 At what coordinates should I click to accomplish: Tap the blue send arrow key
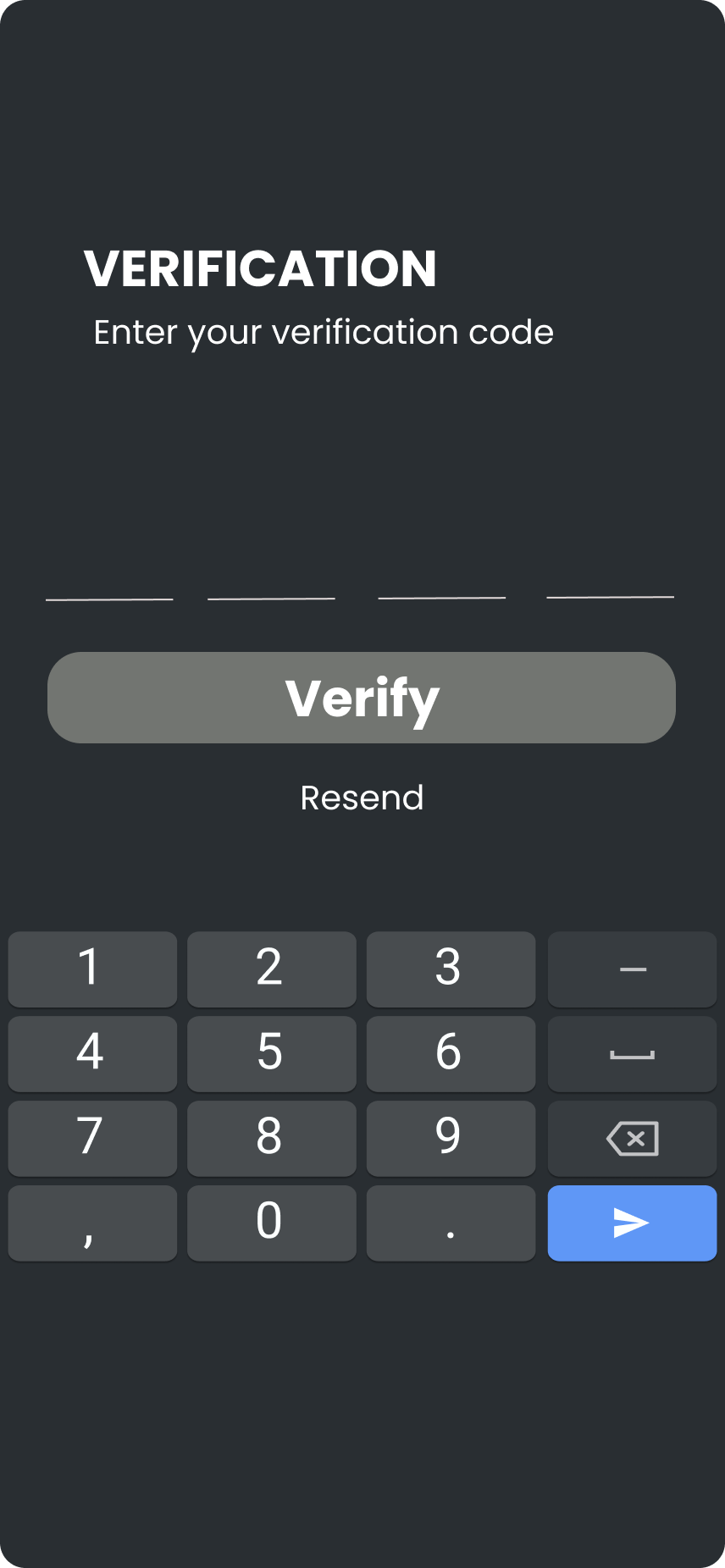click(632, 1223)
